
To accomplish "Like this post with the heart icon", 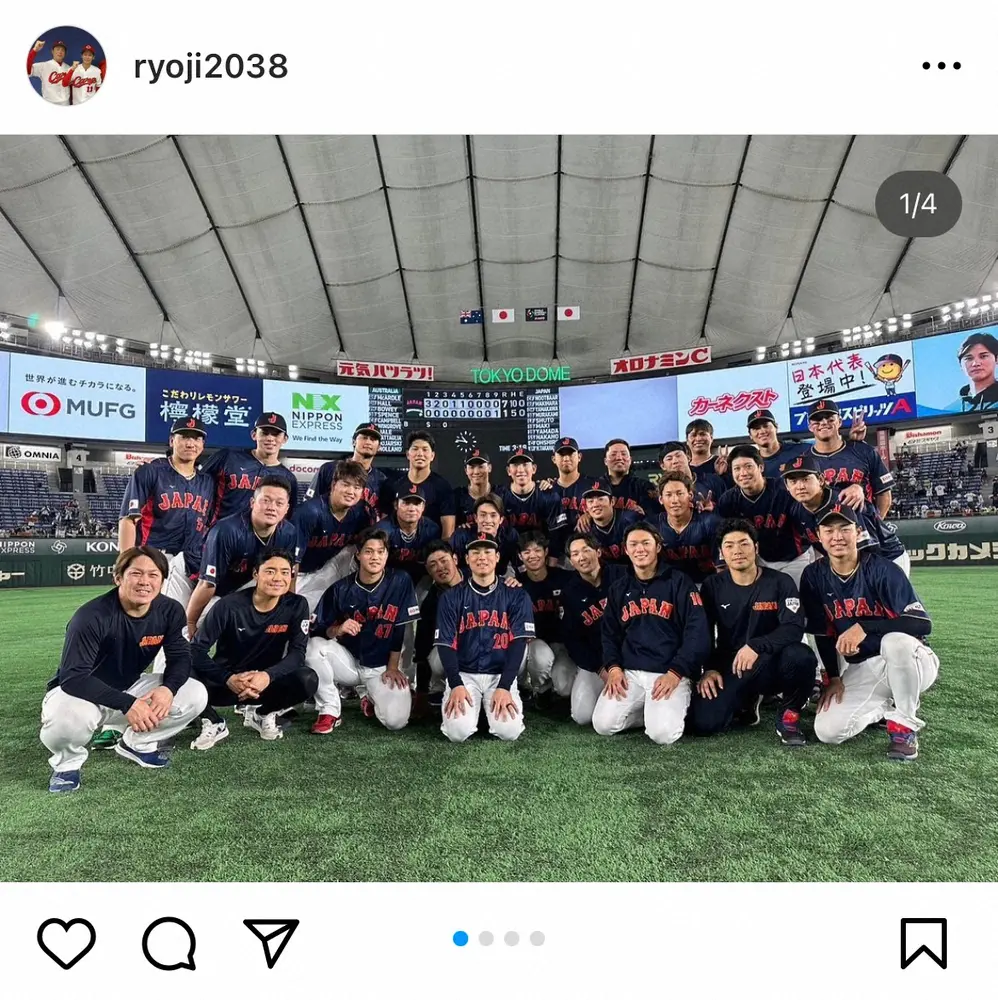I will [x=66, y=943].
